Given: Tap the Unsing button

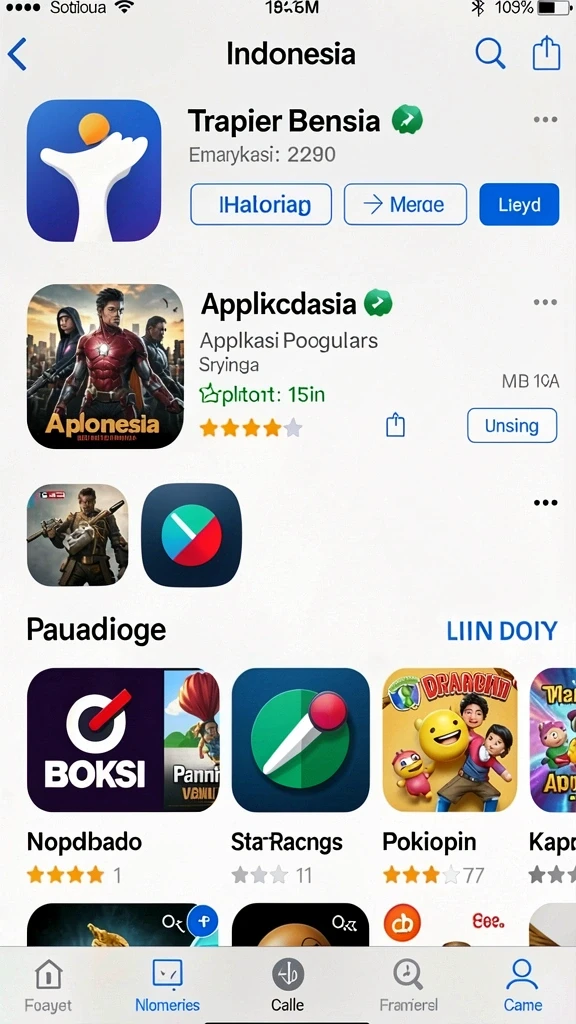Looking at the screenshot, I should coord(512,426).
